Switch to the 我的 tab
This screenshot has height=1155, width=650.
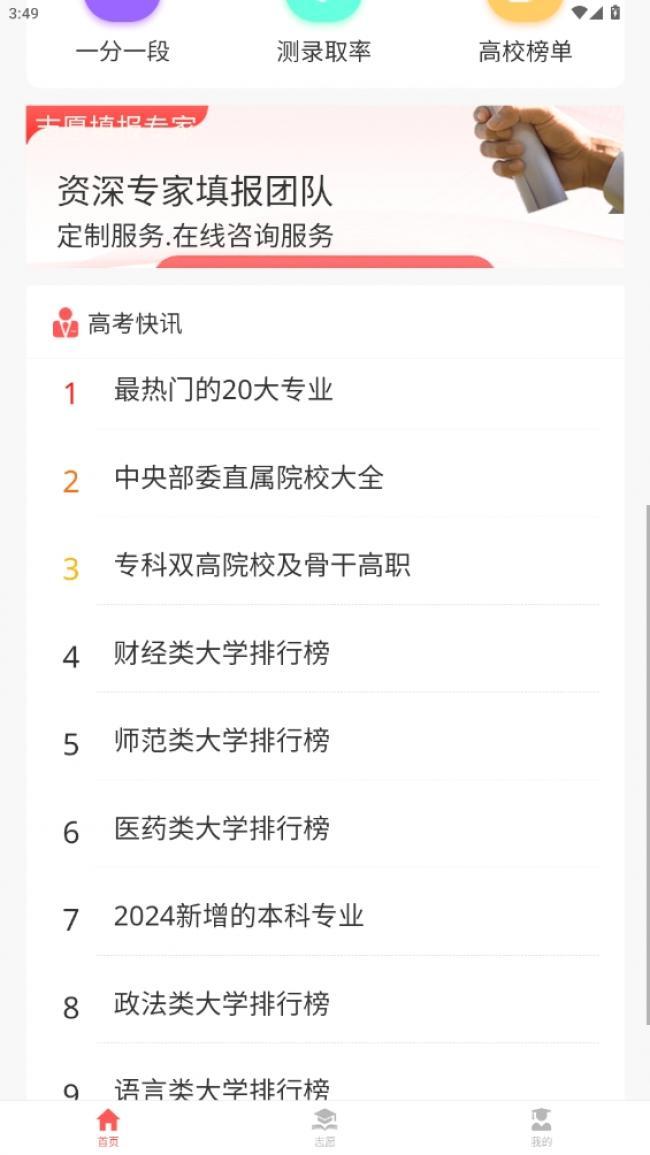[541, 1128]
